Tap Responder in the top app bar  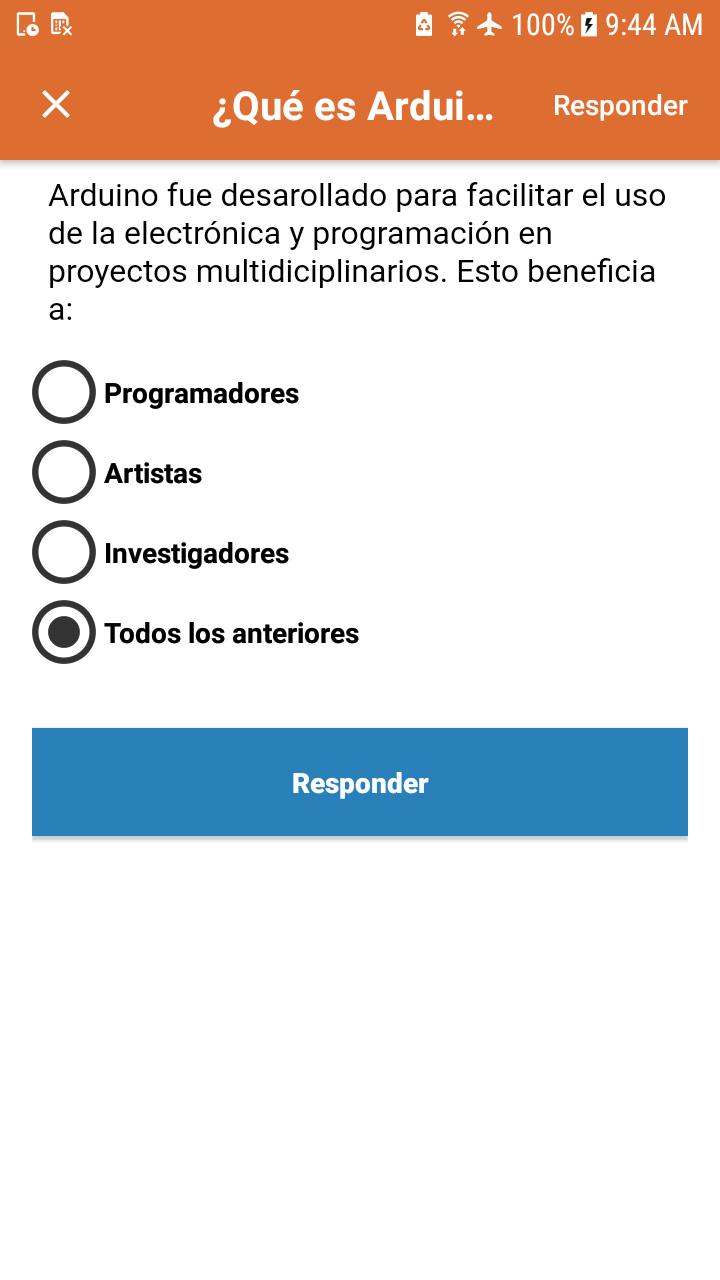point(620,106)
